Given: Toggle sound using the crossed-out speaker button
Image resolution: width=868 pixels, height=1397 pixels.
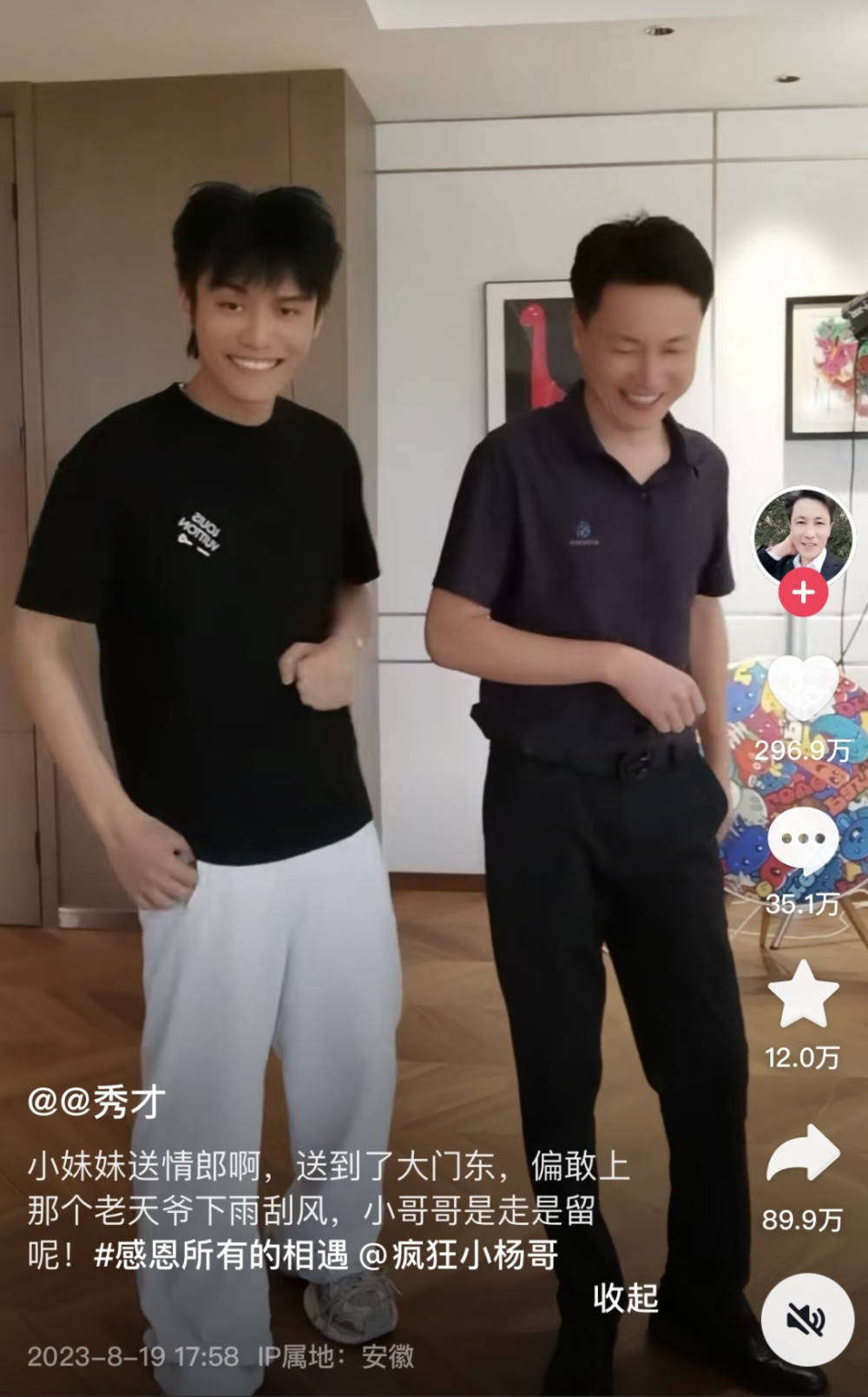Looking at the screenshot, I should tap(808, 1316).
